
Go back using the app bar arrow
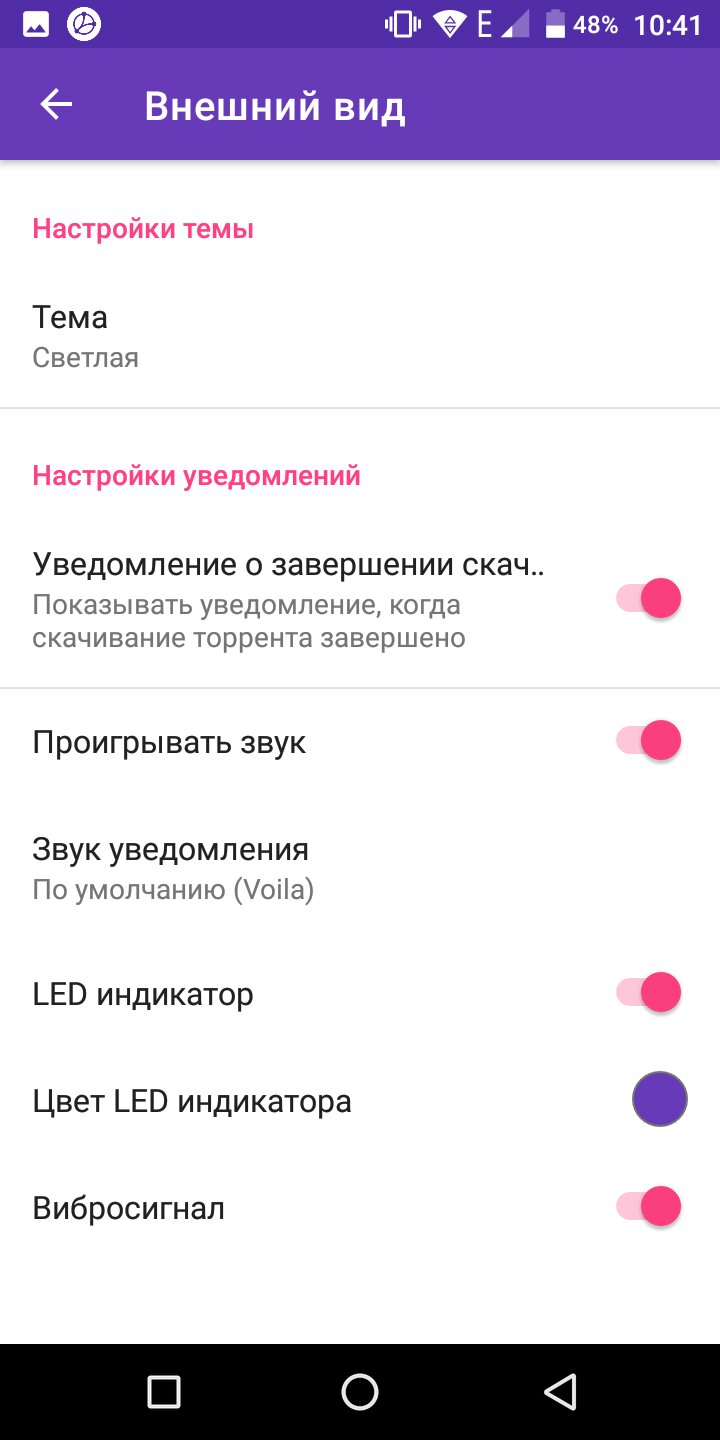pos(56,105)
